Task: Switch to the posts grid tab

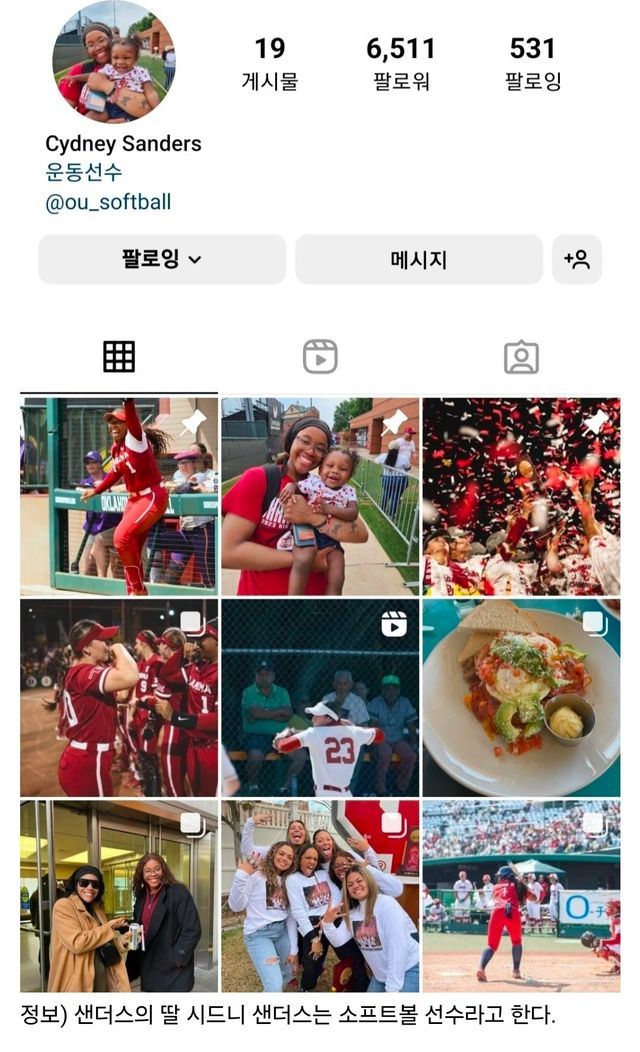Action: coord(119,357)
